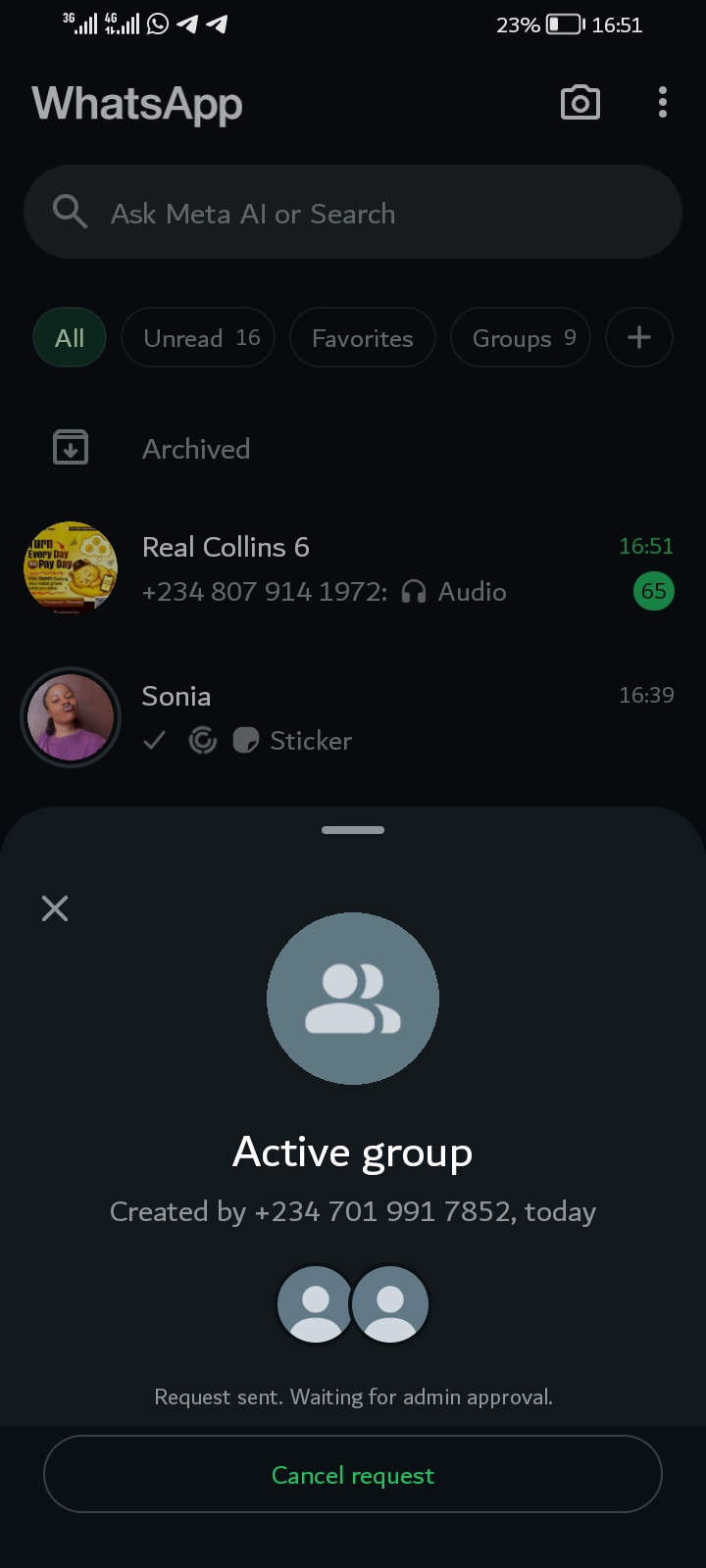The width and height of the screenshot is (706, 1568).
Task: Open the Archived chats row
Action: coord(196,449)
